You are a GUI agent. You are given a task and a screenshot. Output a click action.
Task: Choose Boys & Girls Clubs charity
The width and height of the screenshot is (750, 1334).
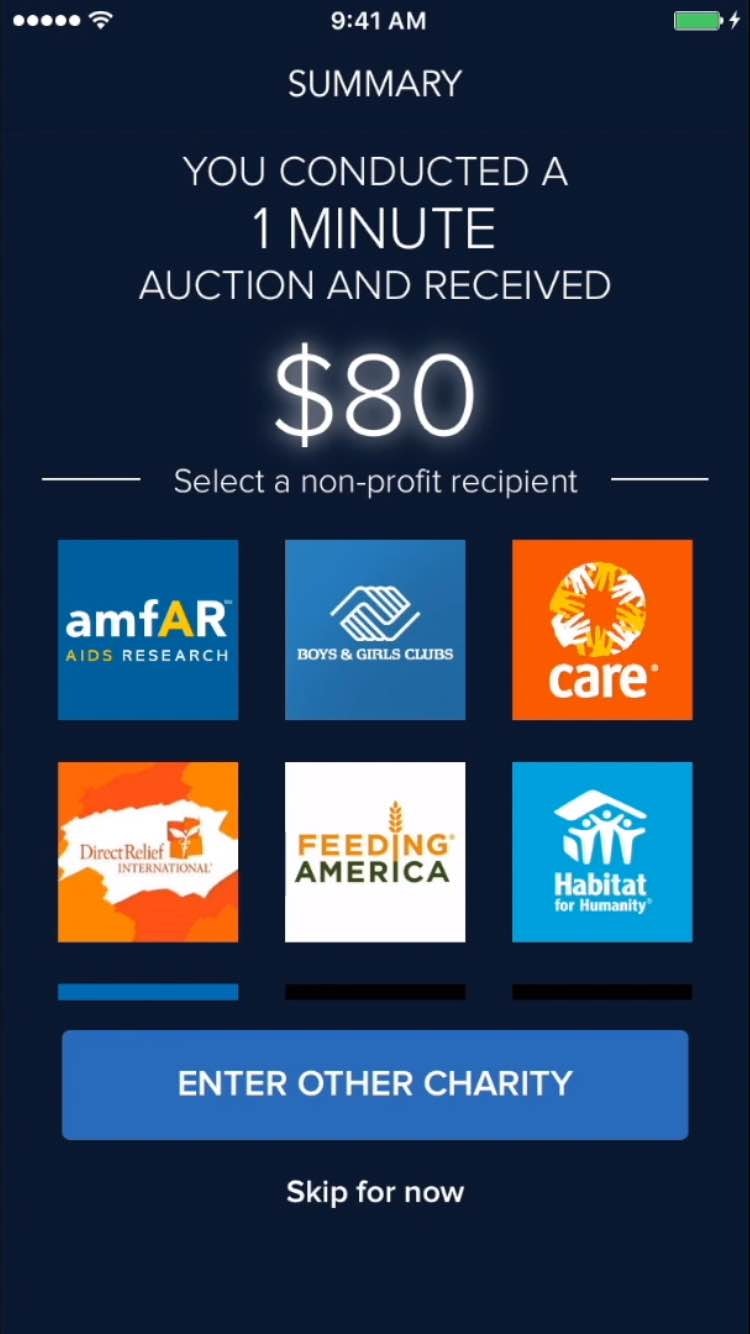(375, 630)
